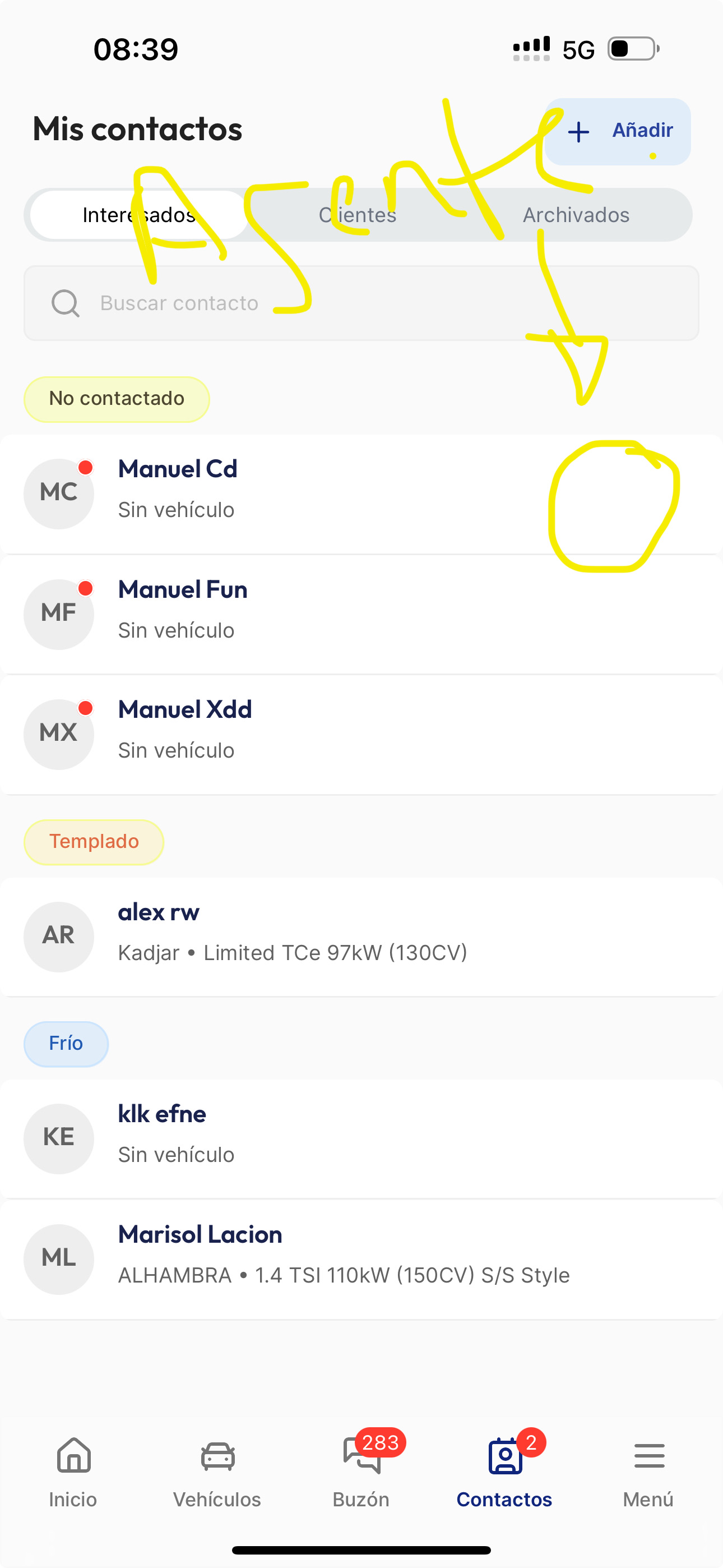Open contact alex rw
This screenshot has width=723, height=1568.
pyautogui.click(x=361, y=937)
